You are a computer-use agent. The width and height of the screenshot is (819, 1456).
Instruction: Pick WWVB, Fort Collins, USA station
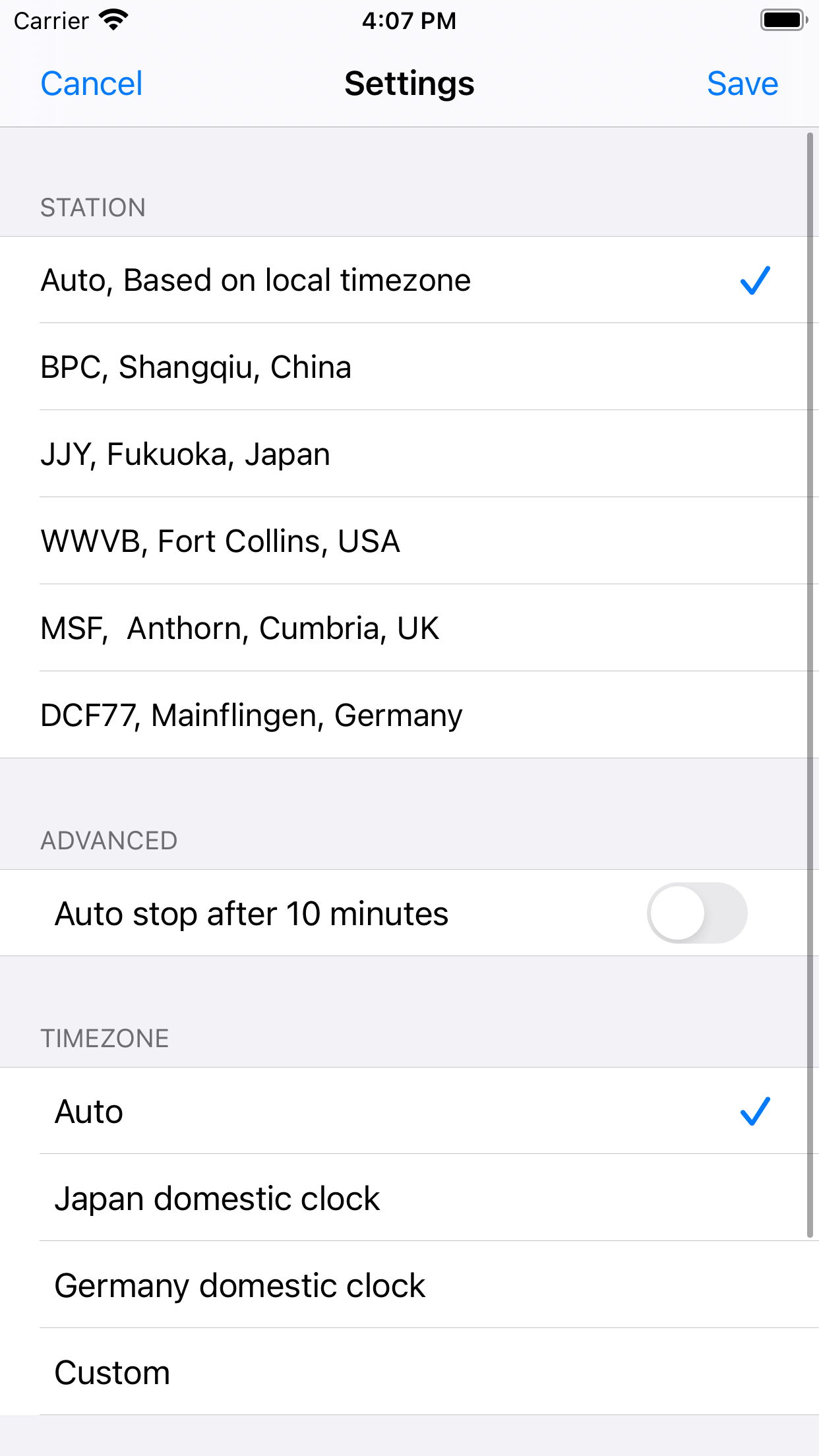[409, 541]
